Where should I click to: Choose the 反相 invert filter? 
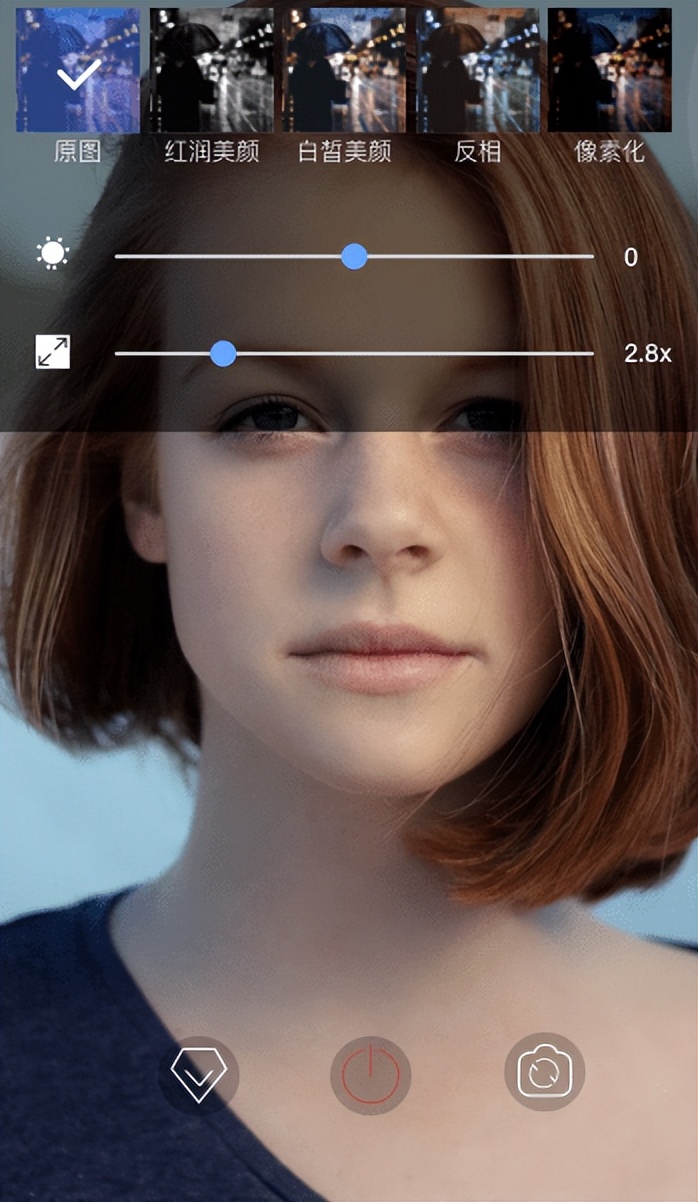478,72
